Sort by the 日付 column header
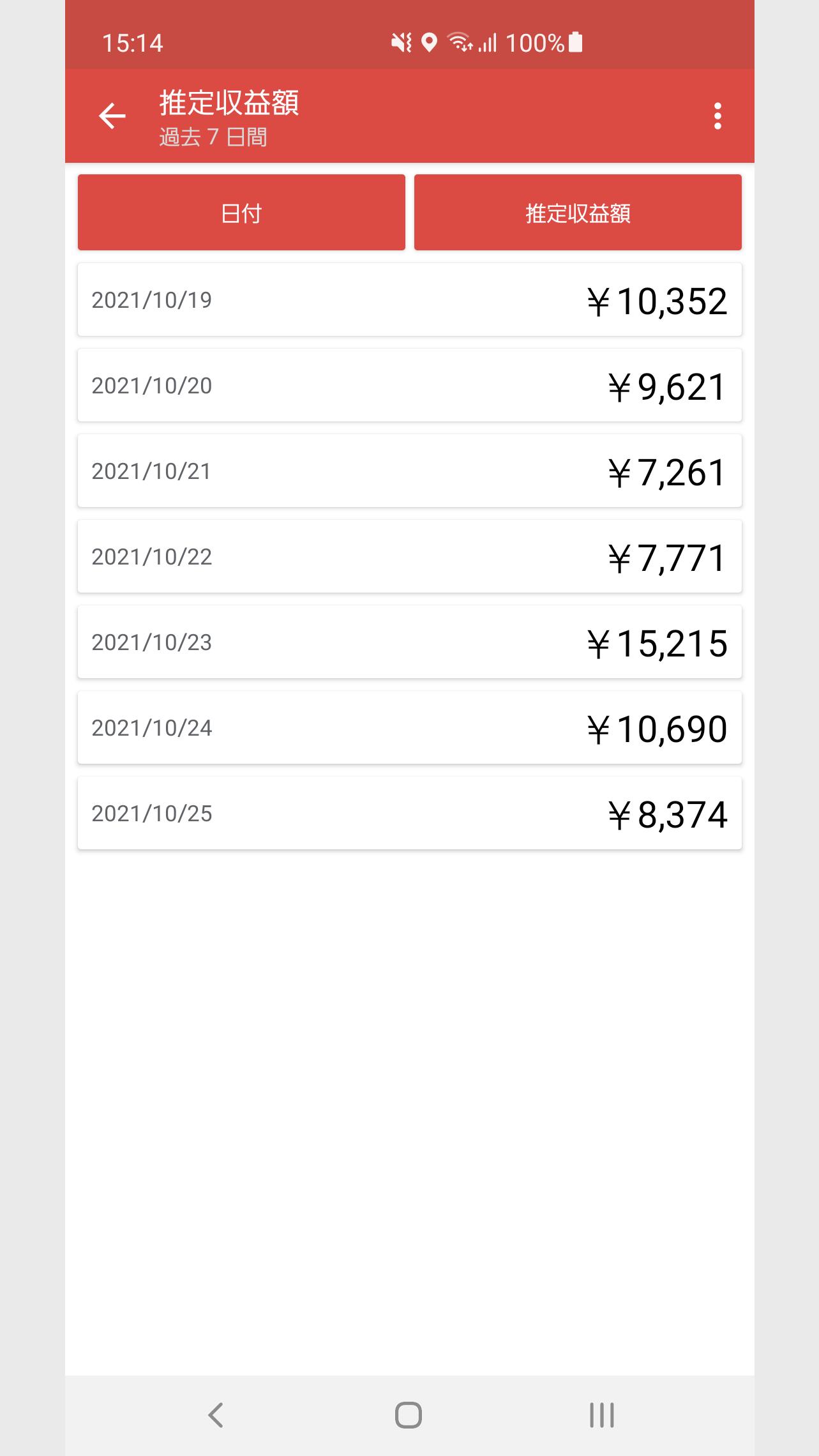Image resolution: width=819 pixels, height=1456 pixels. (x=241, y=212)
